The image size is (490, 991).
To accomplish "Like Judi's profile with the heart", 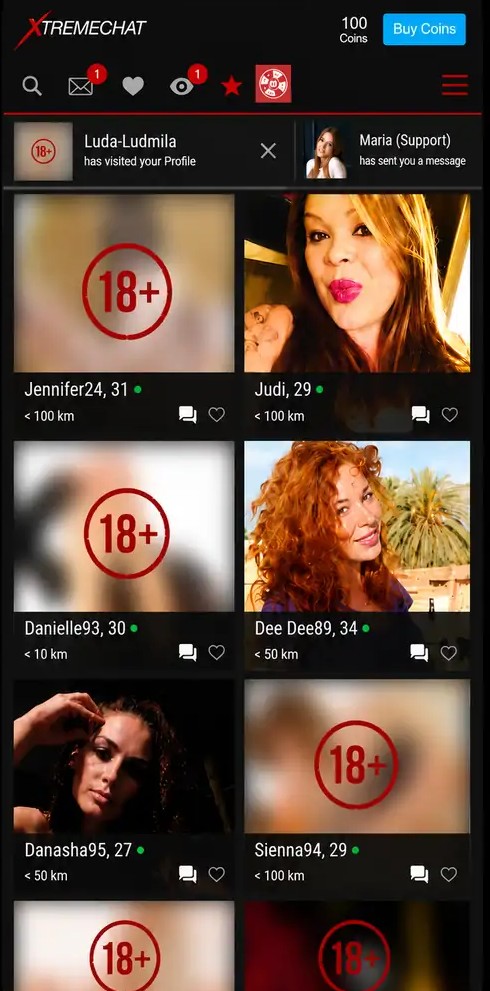I will point(450,415).
